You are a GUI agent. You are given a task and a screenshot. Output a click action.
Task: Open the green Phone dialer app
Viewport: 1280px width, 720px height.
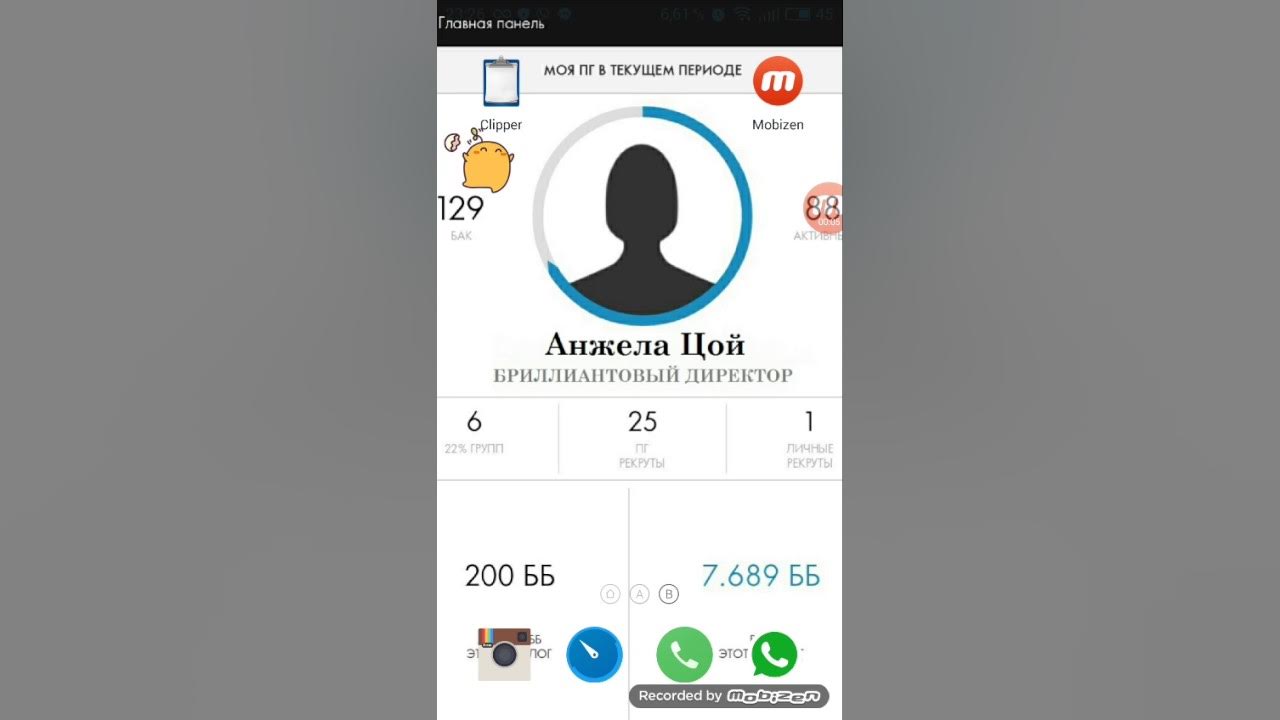click(x=684, y=655)
